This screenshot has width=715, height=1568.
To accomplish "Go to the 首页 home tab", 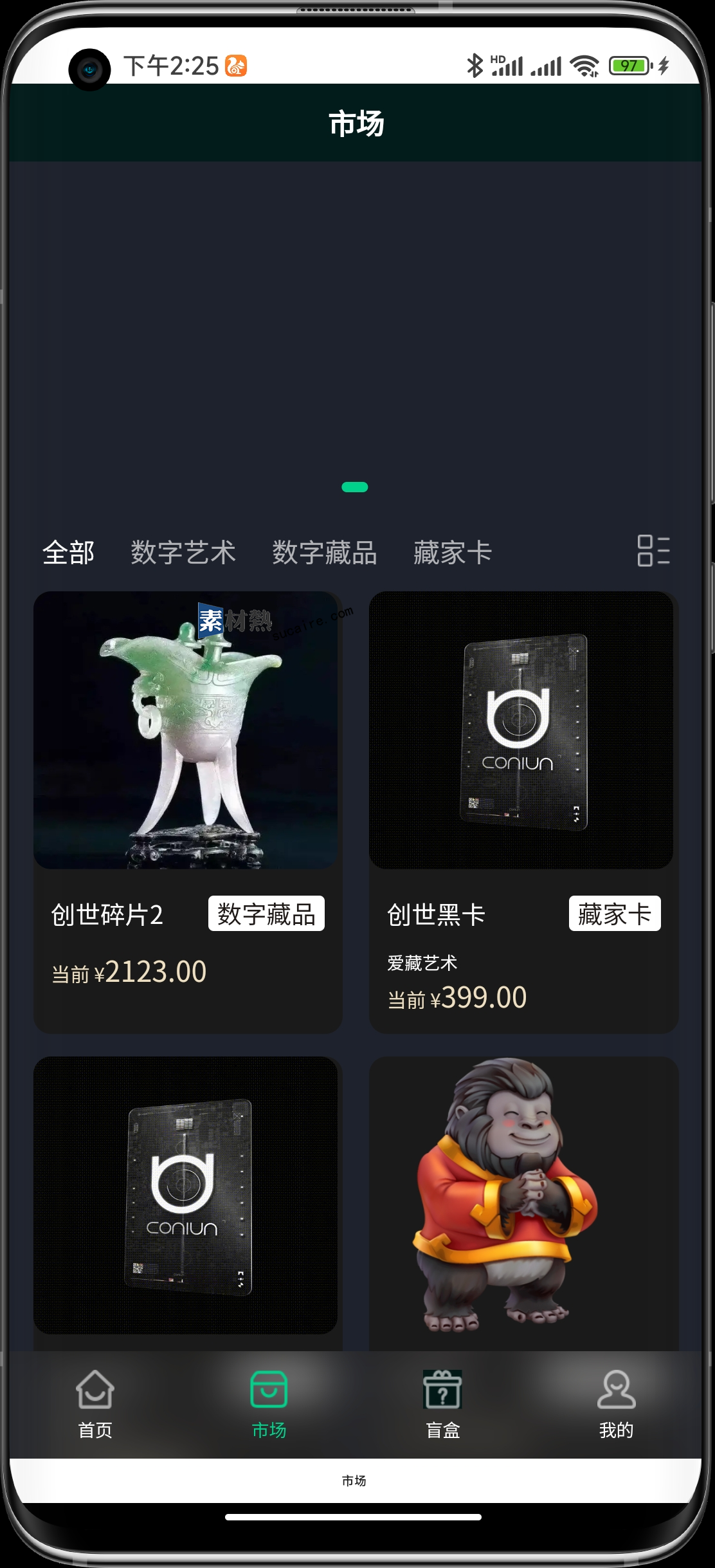I will [x=95, y=1404].
